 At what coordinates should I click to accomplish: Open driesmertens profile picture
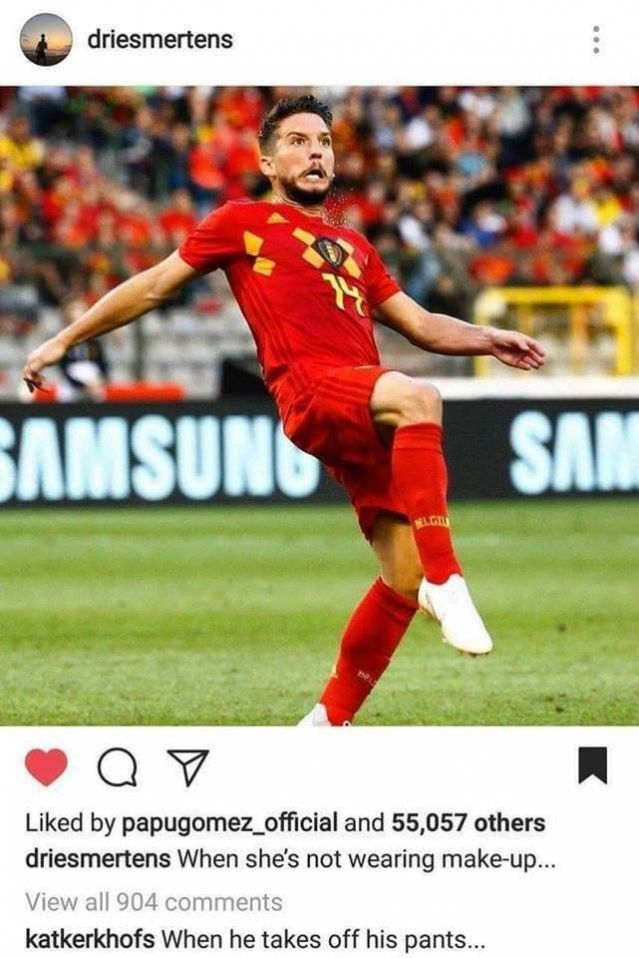46,40
